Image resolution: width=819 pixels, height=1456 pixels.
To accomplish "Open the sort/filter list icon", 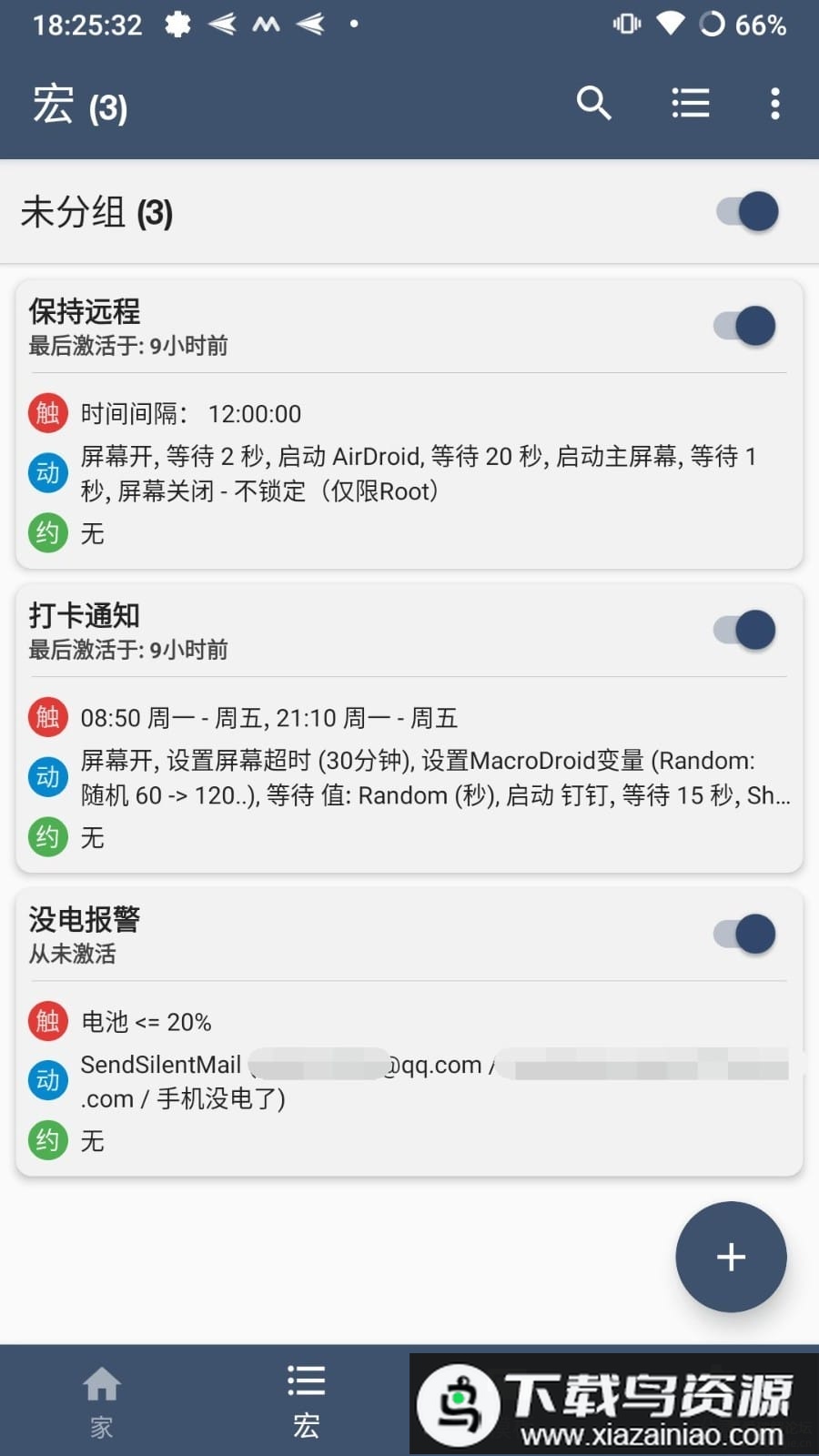I will coord(690,103).
